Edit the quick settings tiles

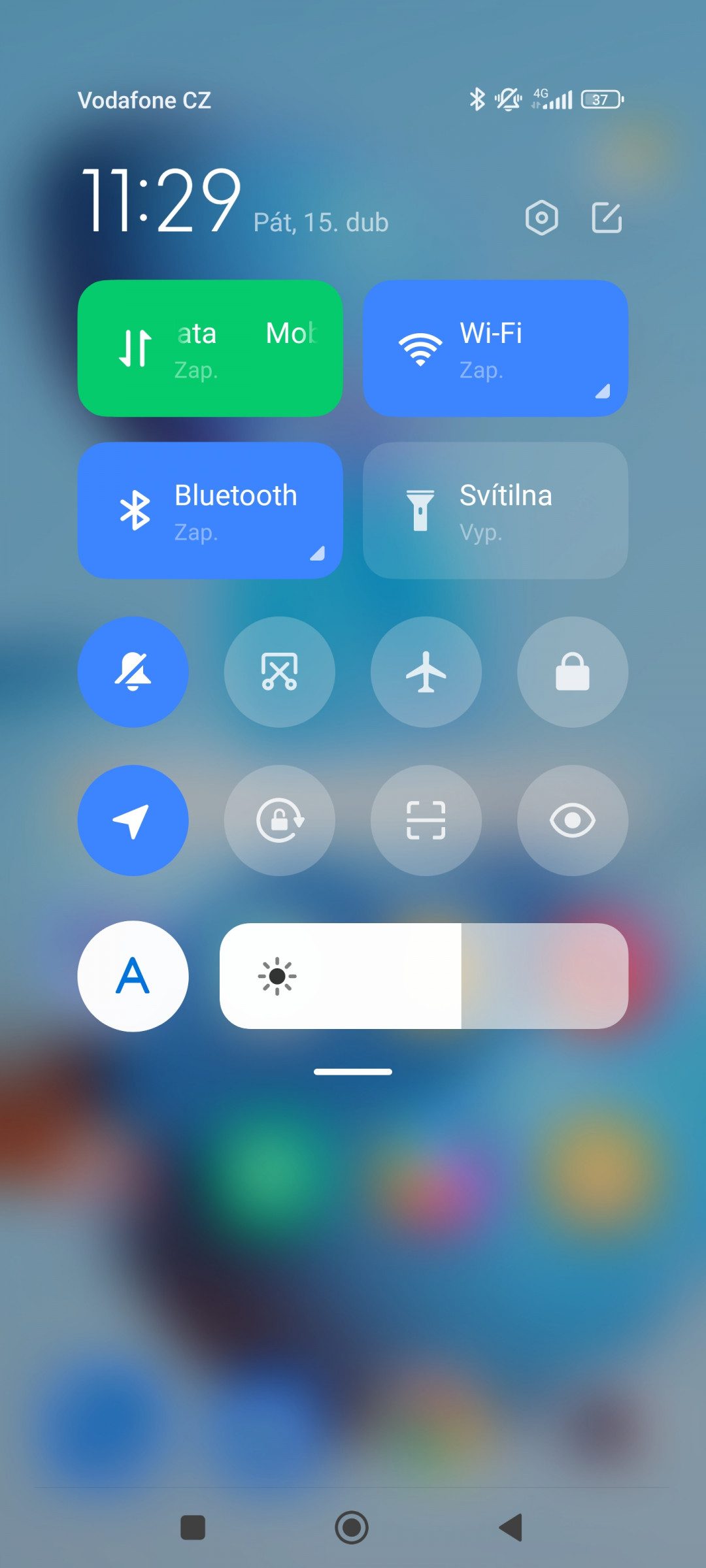[x=607, y=218]
